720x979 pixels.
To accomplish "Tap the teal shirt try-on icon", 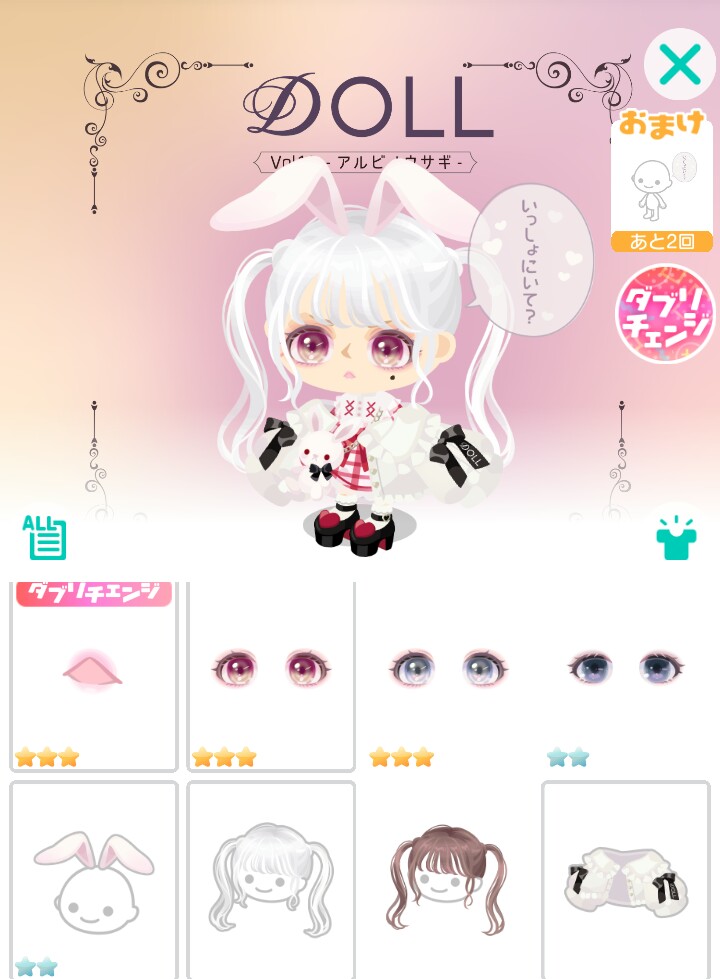I will (677, 538).
